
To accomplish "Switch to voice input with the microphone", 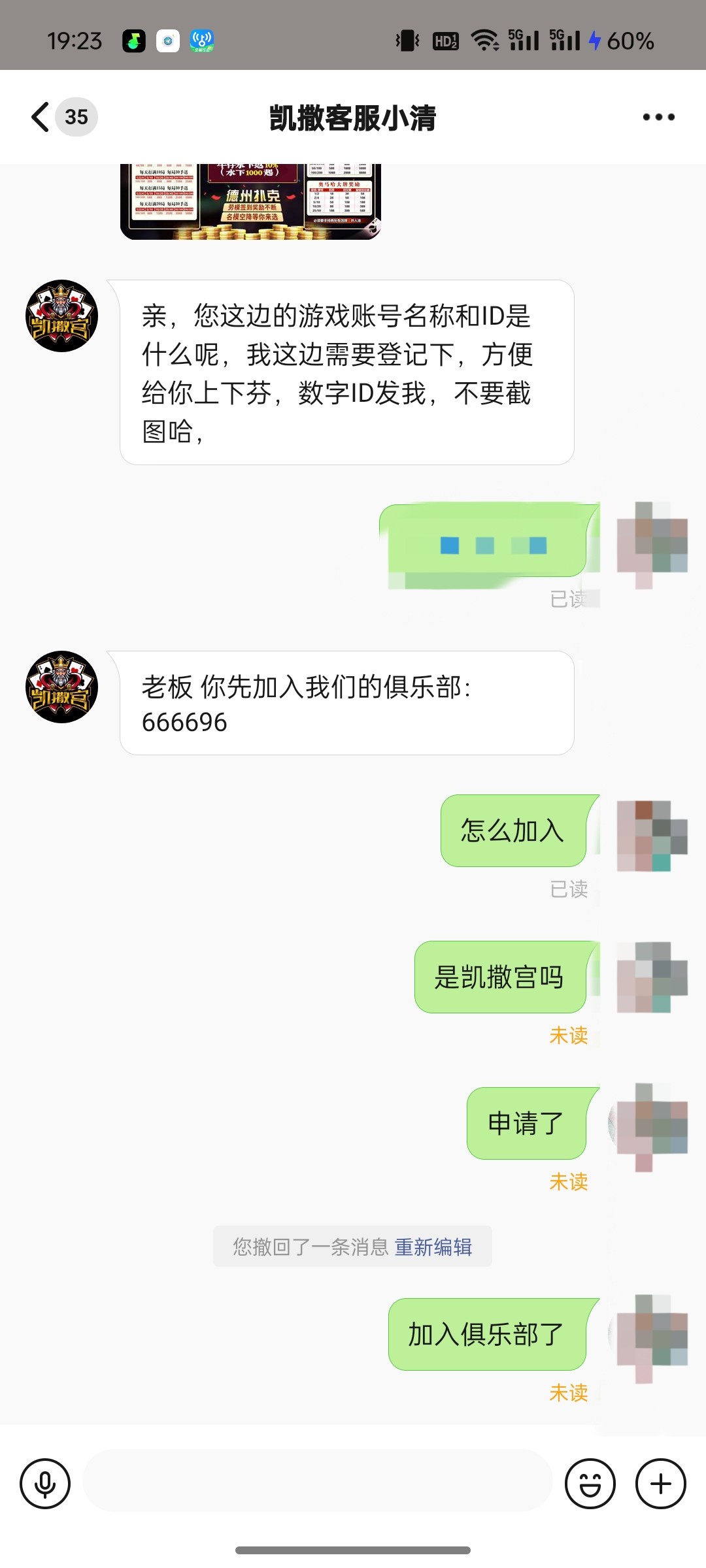I will [45, 1484].
